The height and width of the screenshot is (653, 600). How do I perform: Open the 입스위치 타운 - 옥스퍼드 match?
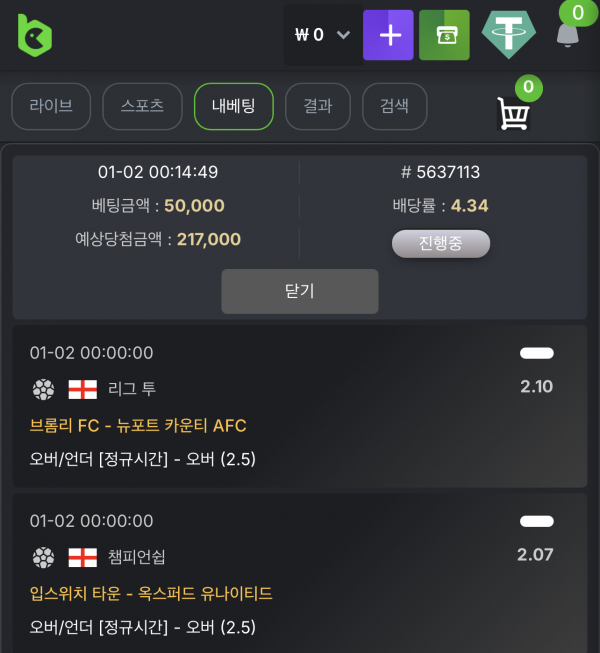tap(151, 593)
